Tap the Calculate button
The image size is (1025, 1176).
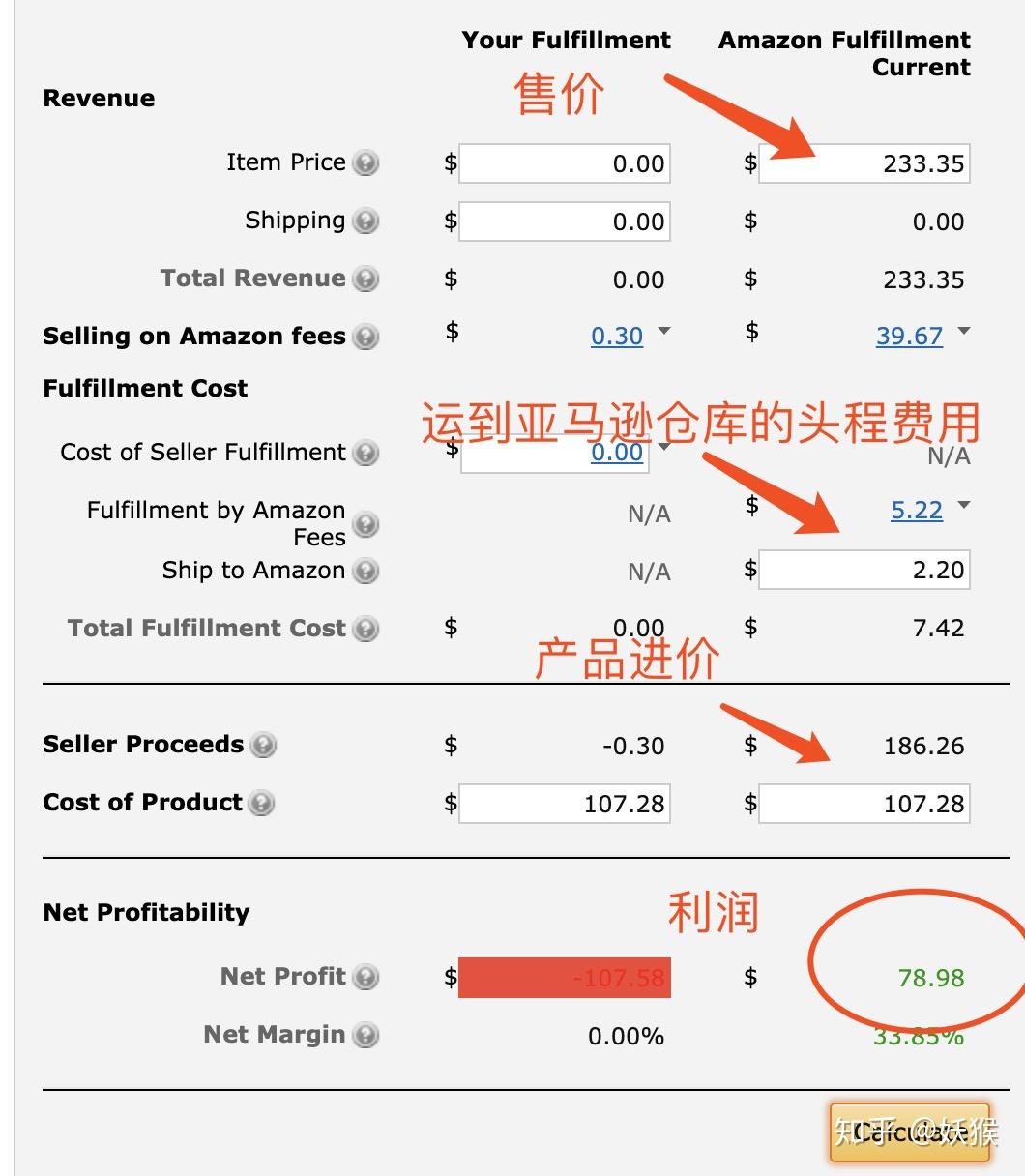point(909,1132)
